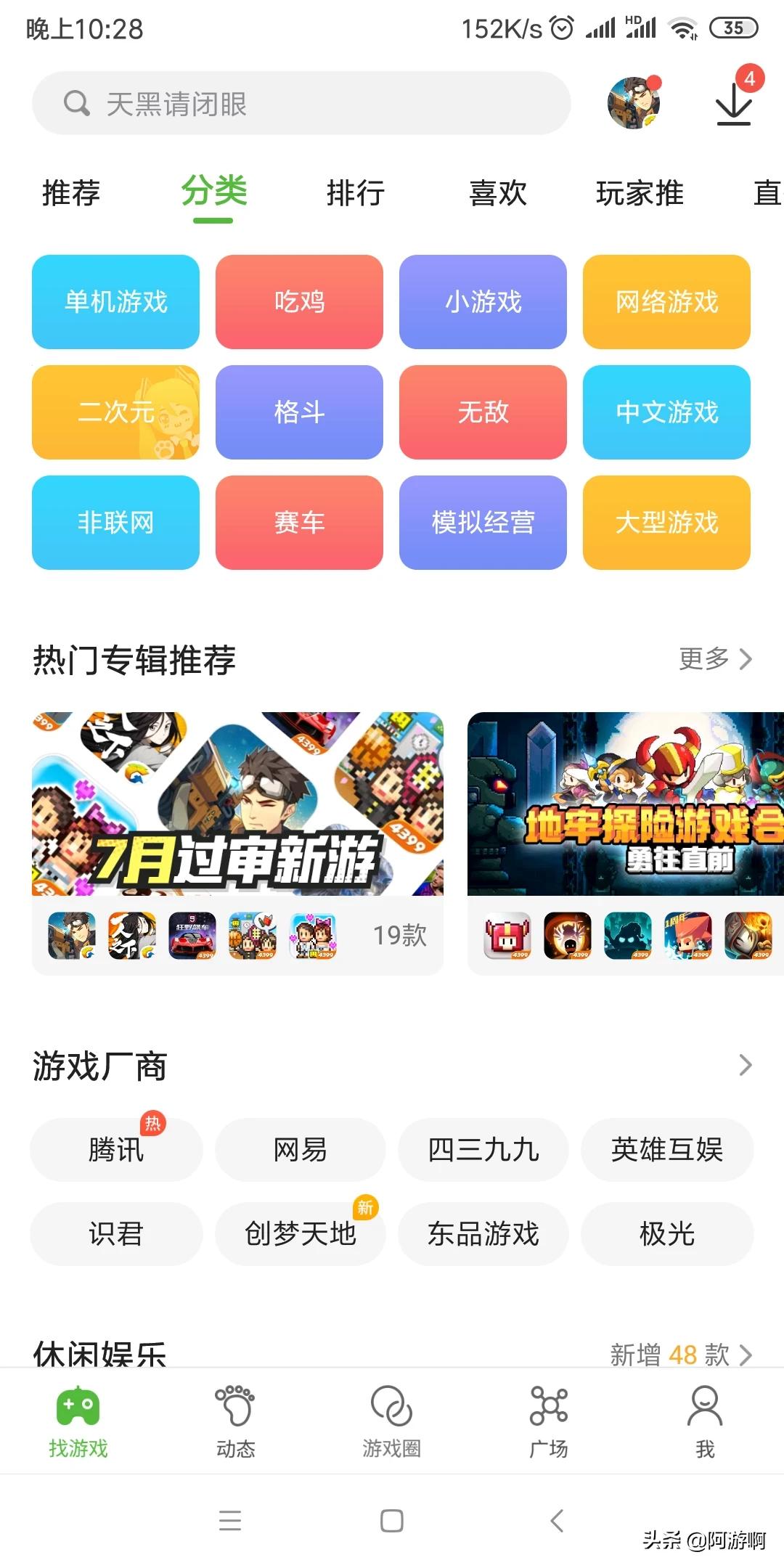Screen dimensions: 784x1568
Task: Select the 创梦天地 vendor chip
Action: click(300, 1234)
